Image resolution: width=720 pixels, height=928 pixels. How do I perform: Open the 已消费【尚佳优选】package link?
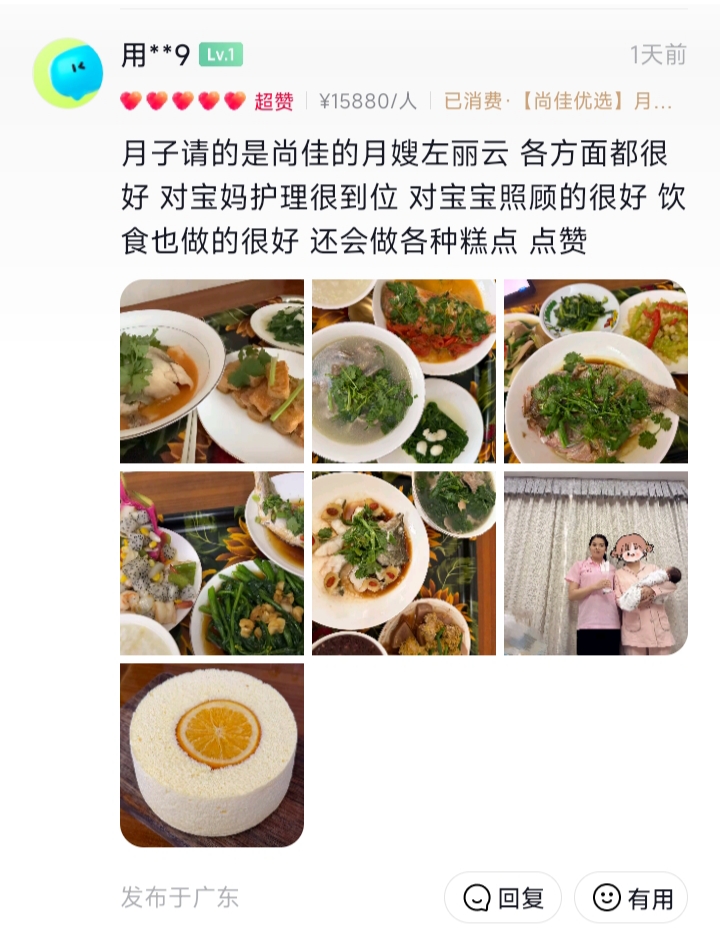558,101
